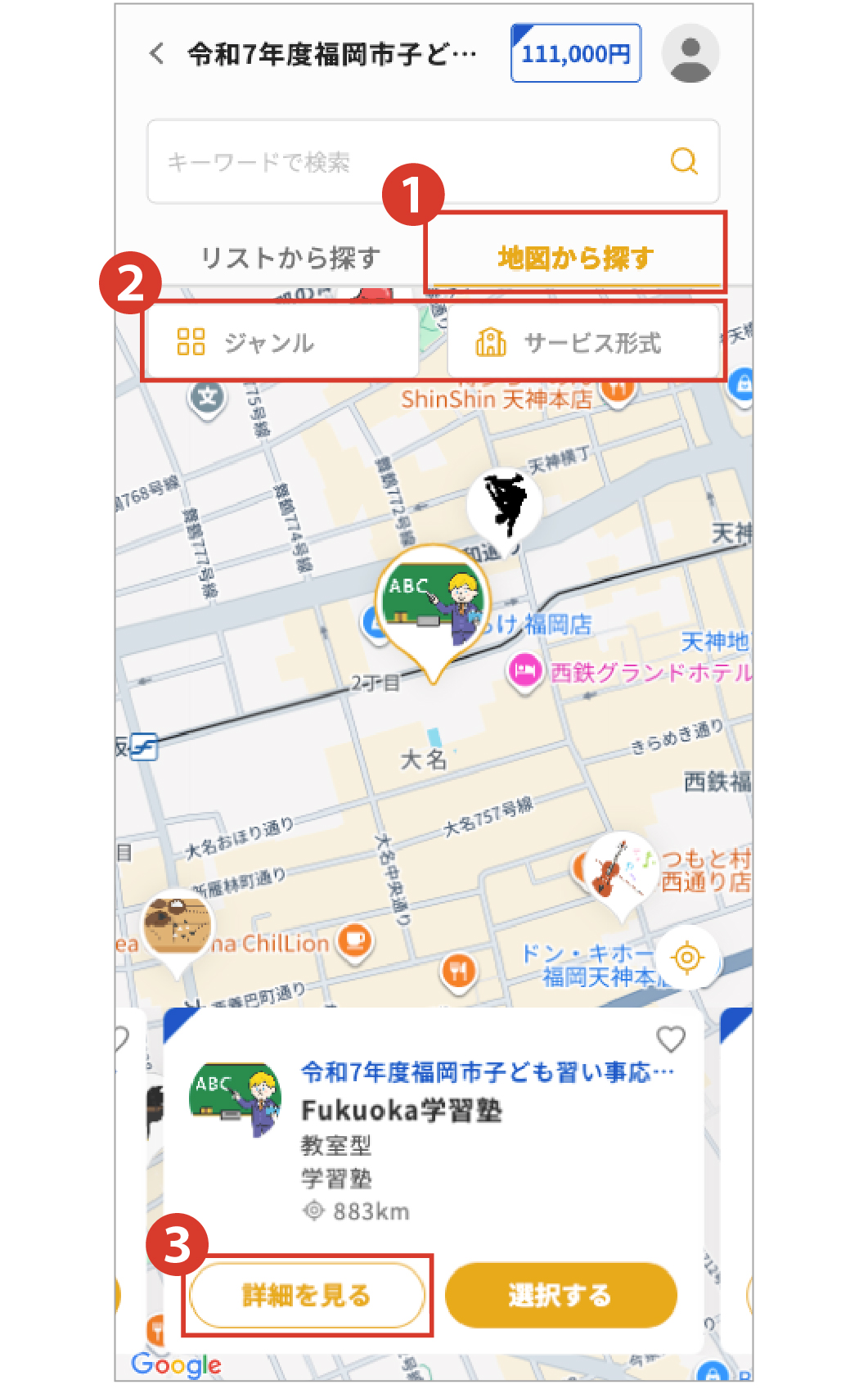Image resolution: width=868 pixels, height=1389 pixels.
Task: Tap 選択する for Fukuoka学習塾
Action: 560,1296
